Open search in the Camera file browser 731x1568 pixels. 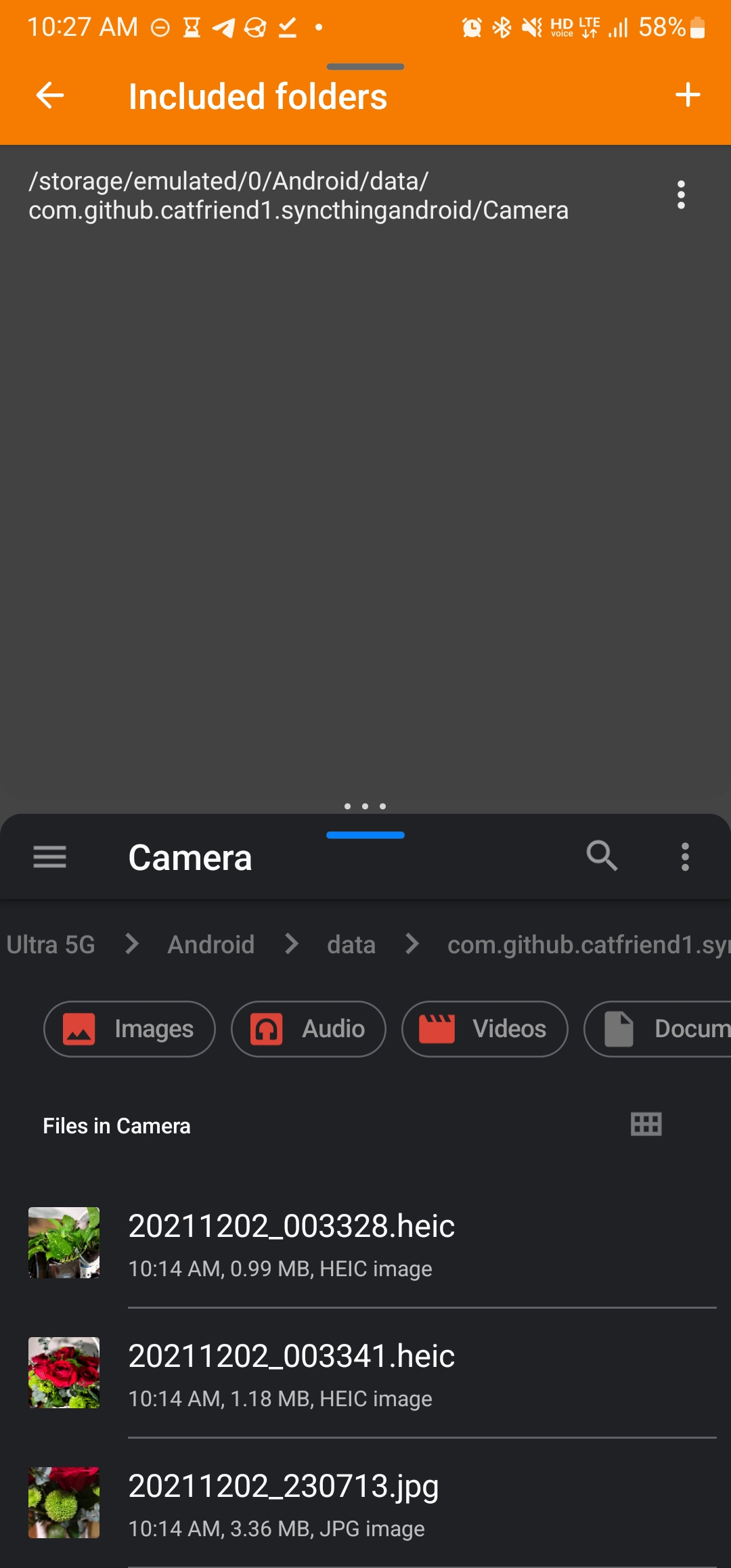point(602,856)
